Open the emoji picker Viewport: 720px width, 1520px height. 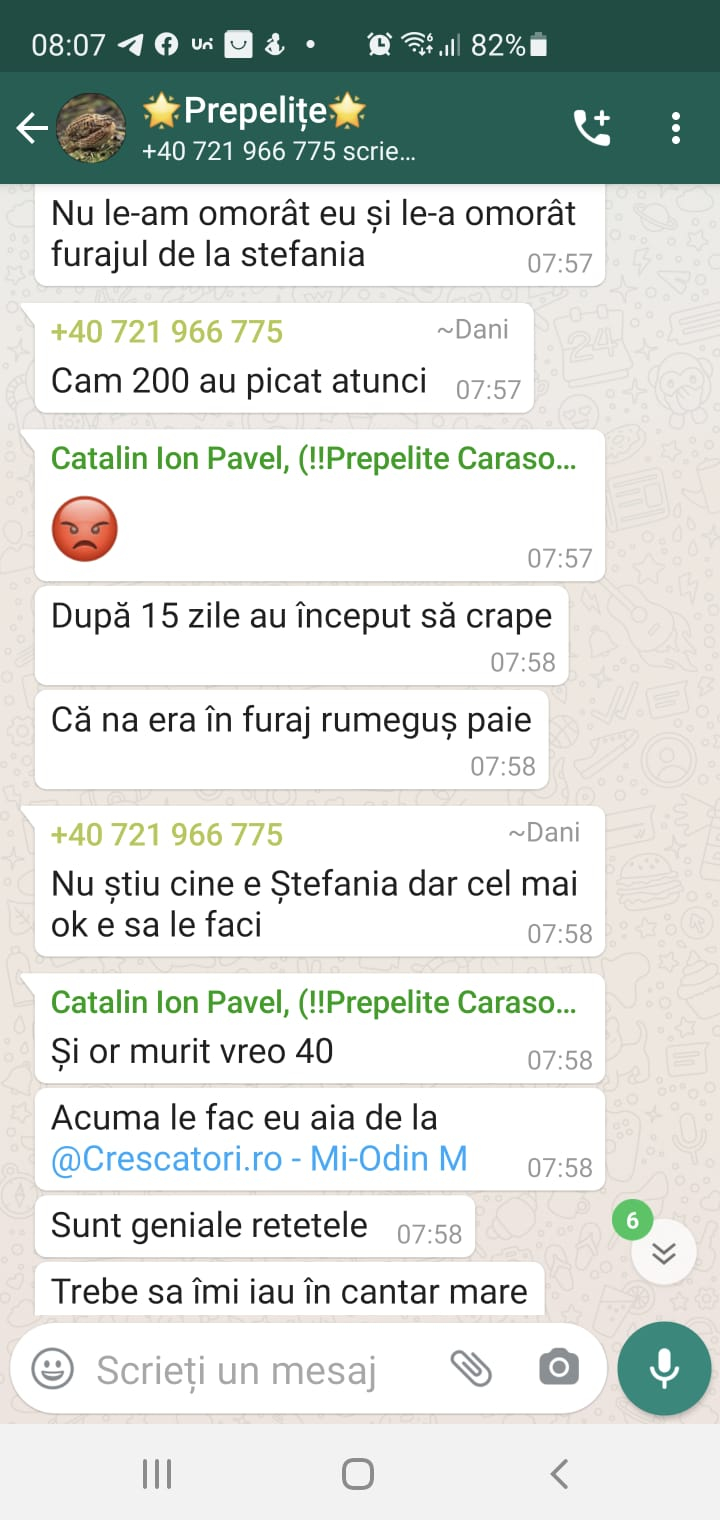(x=52, y=1368)
